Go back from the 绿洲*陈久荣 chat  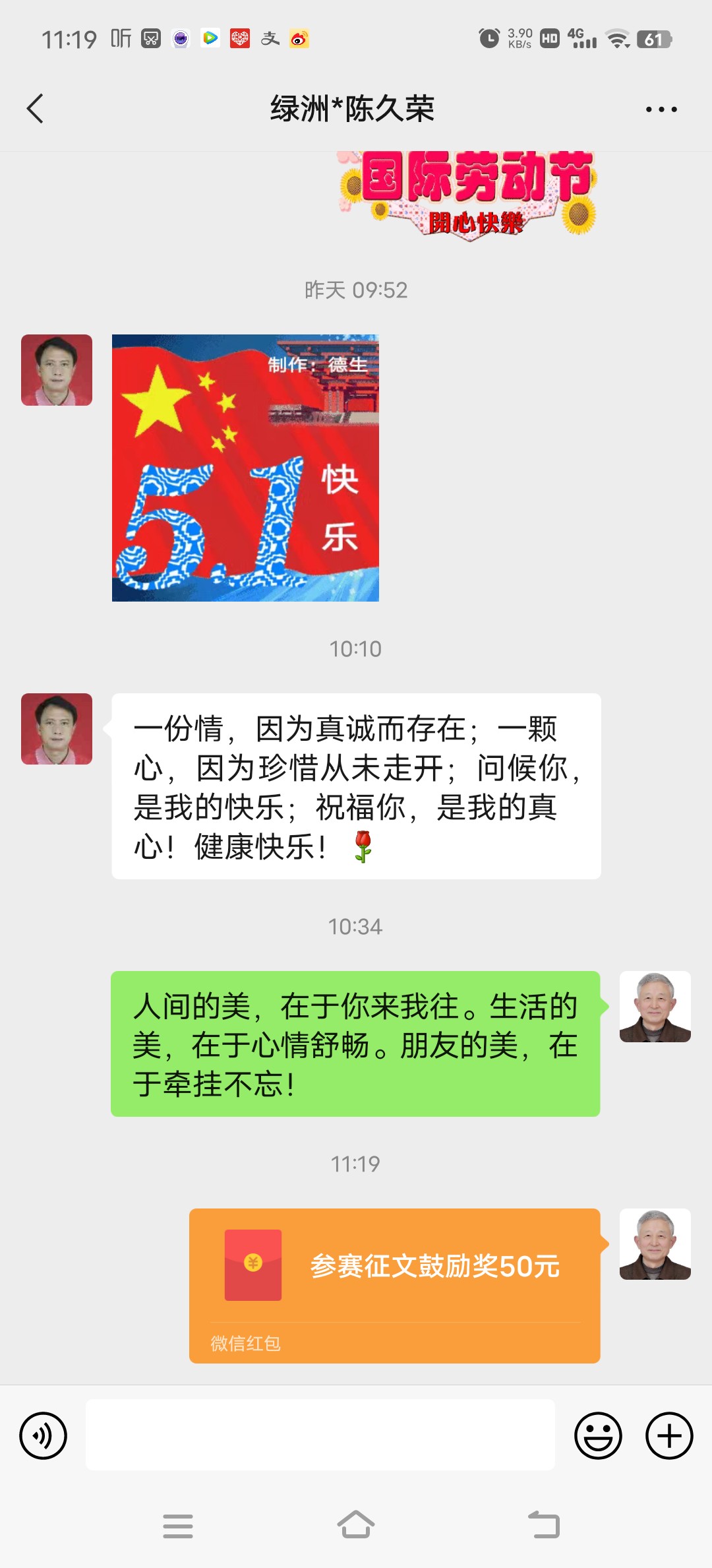(x=36, y=109)
